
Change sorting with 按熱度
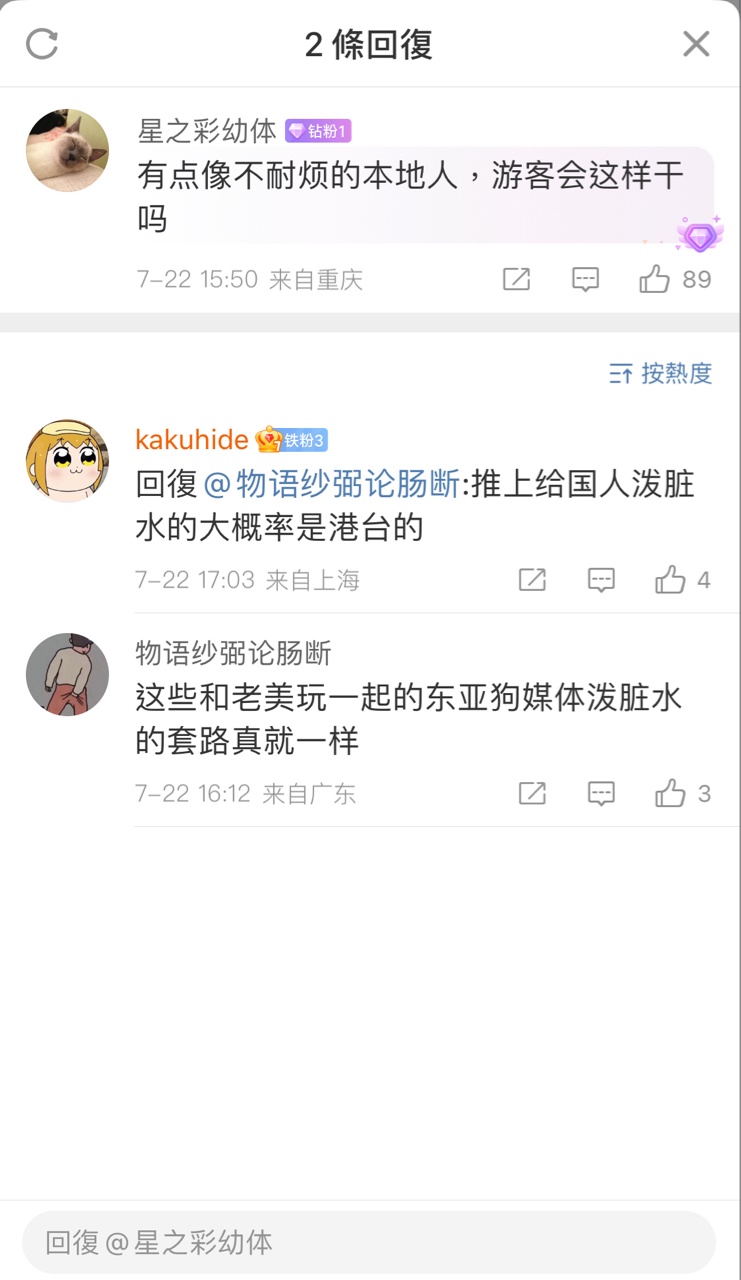[x=661, y=374]
